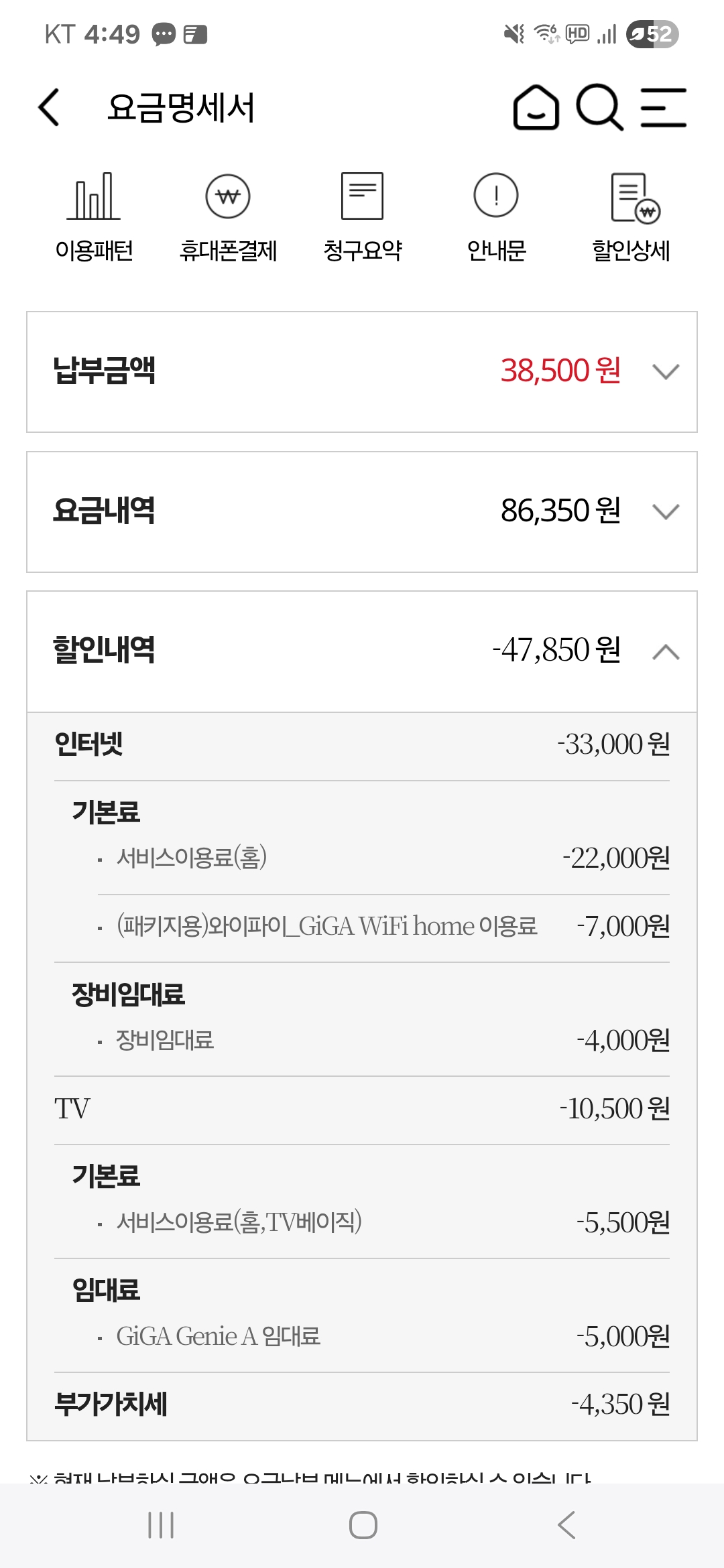View the 안내문 notice icon
Screen dimensions: 724x1568
pos(496,214)
